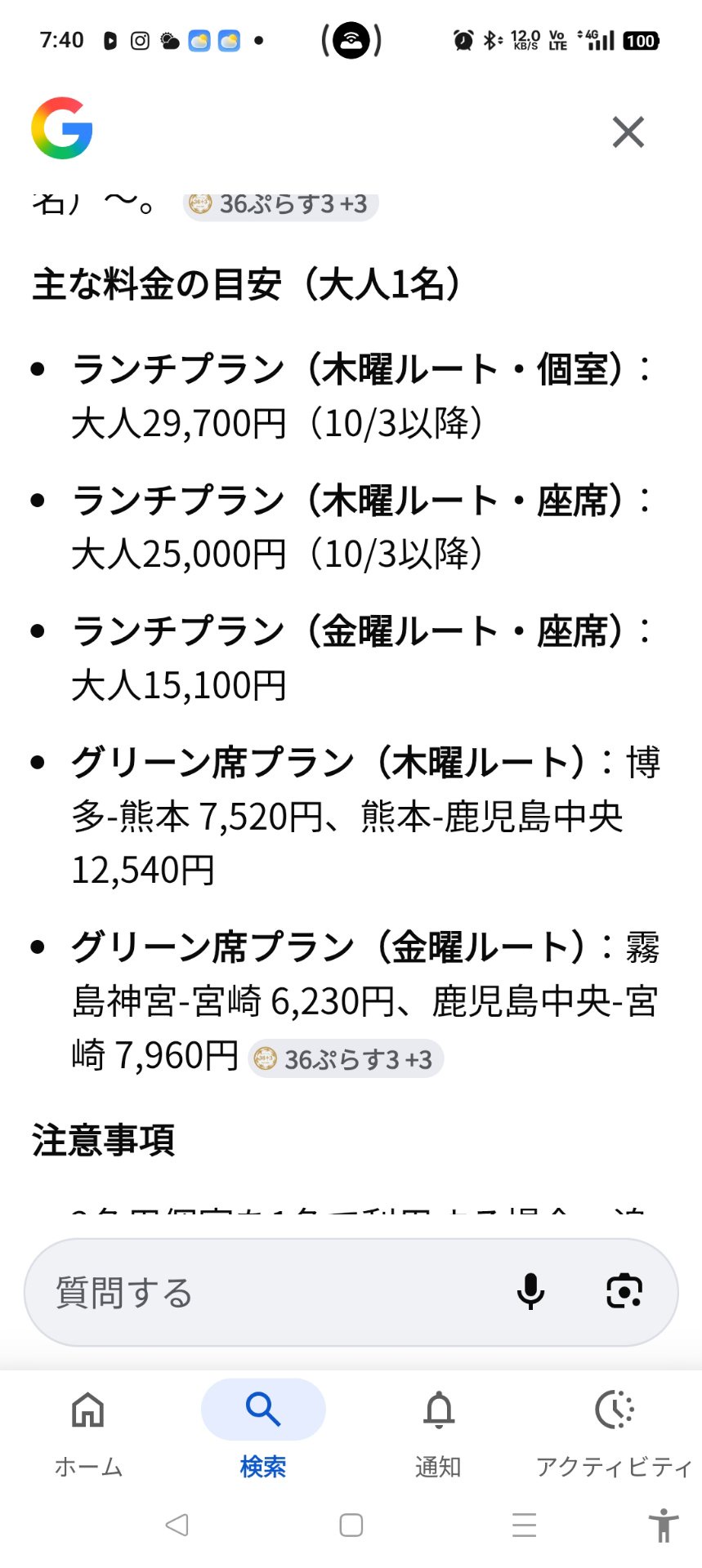This screenshot has width=702, height=1568.
Task: Start voice input with the microphone
Action: click(x=530, y=1291)
